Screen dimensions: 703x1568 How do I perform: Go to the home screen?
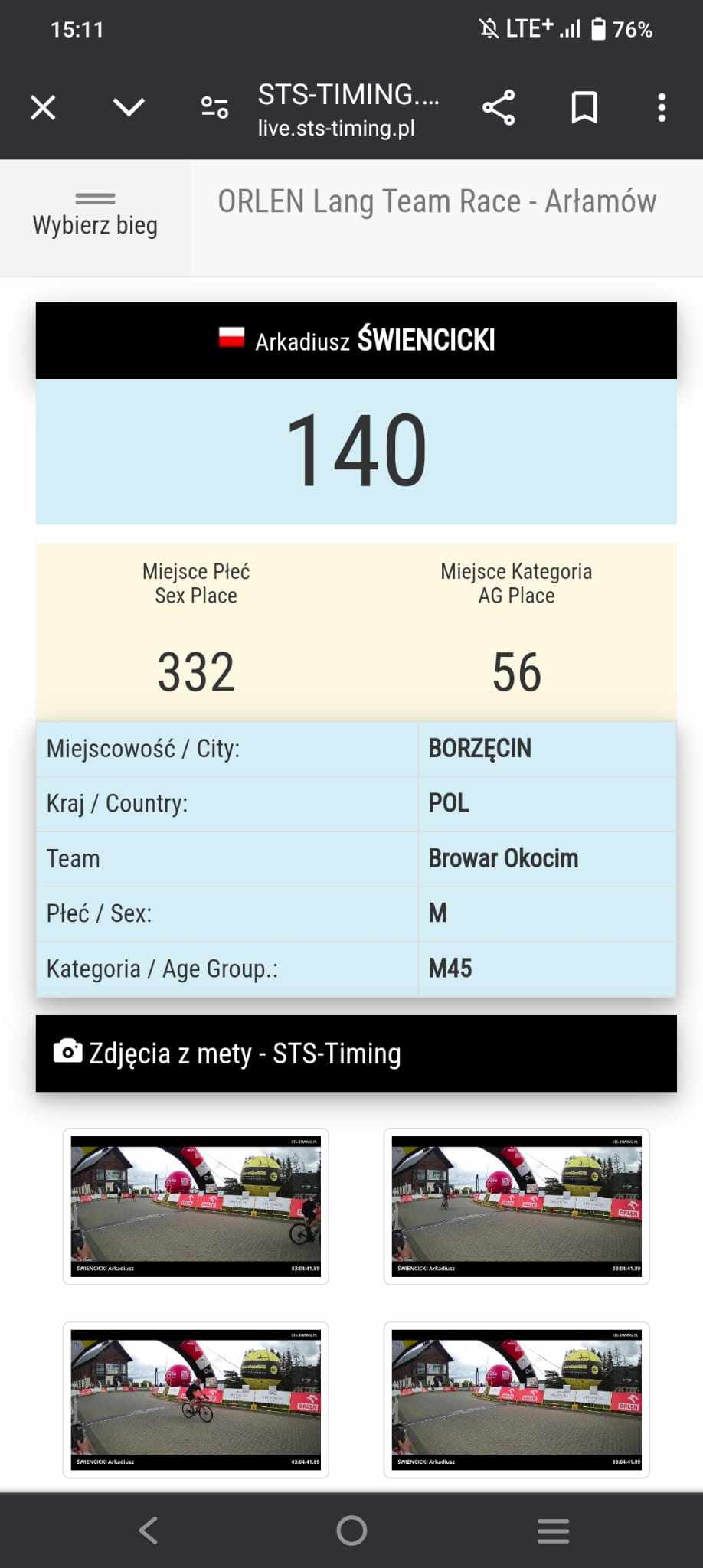coord(351,1530)
